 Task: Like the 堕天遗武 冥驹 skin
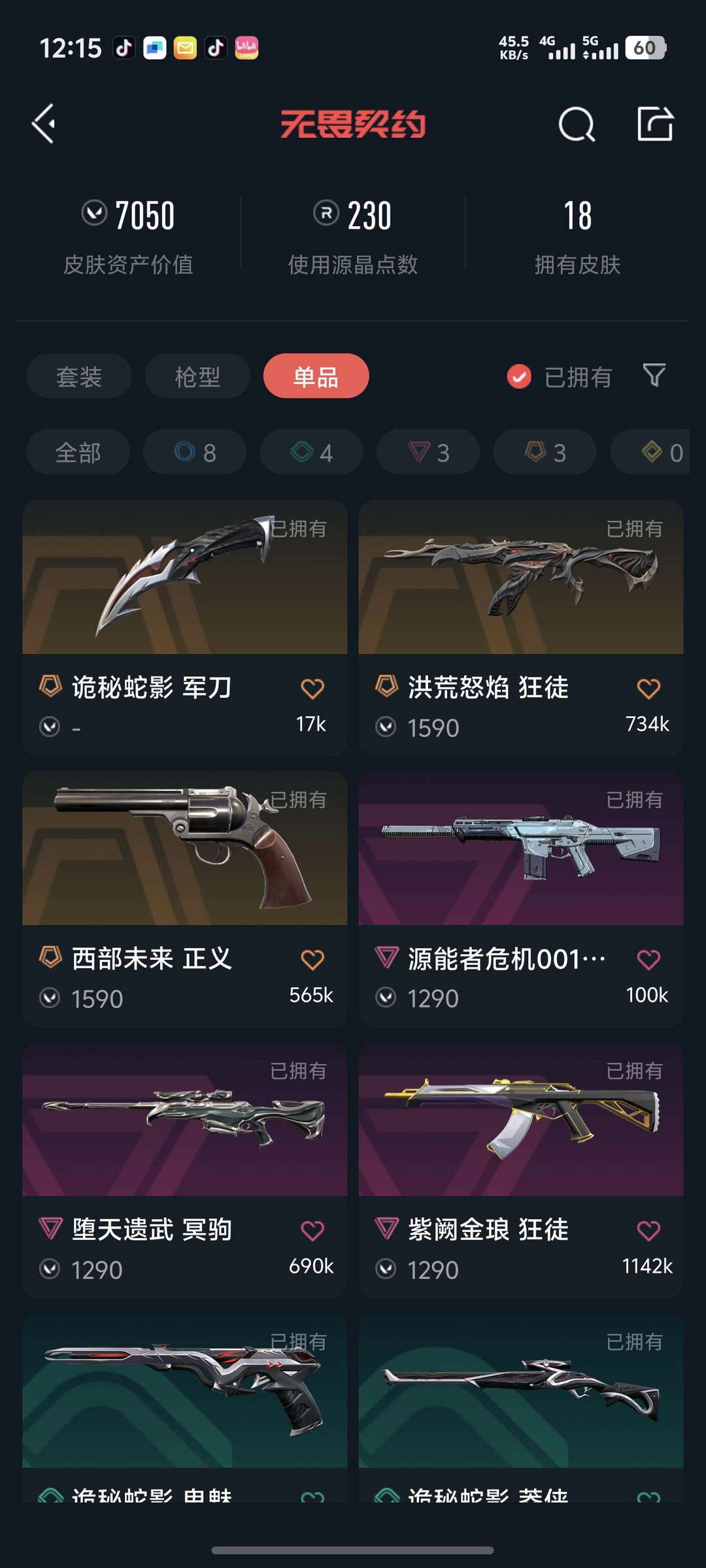312,1230
